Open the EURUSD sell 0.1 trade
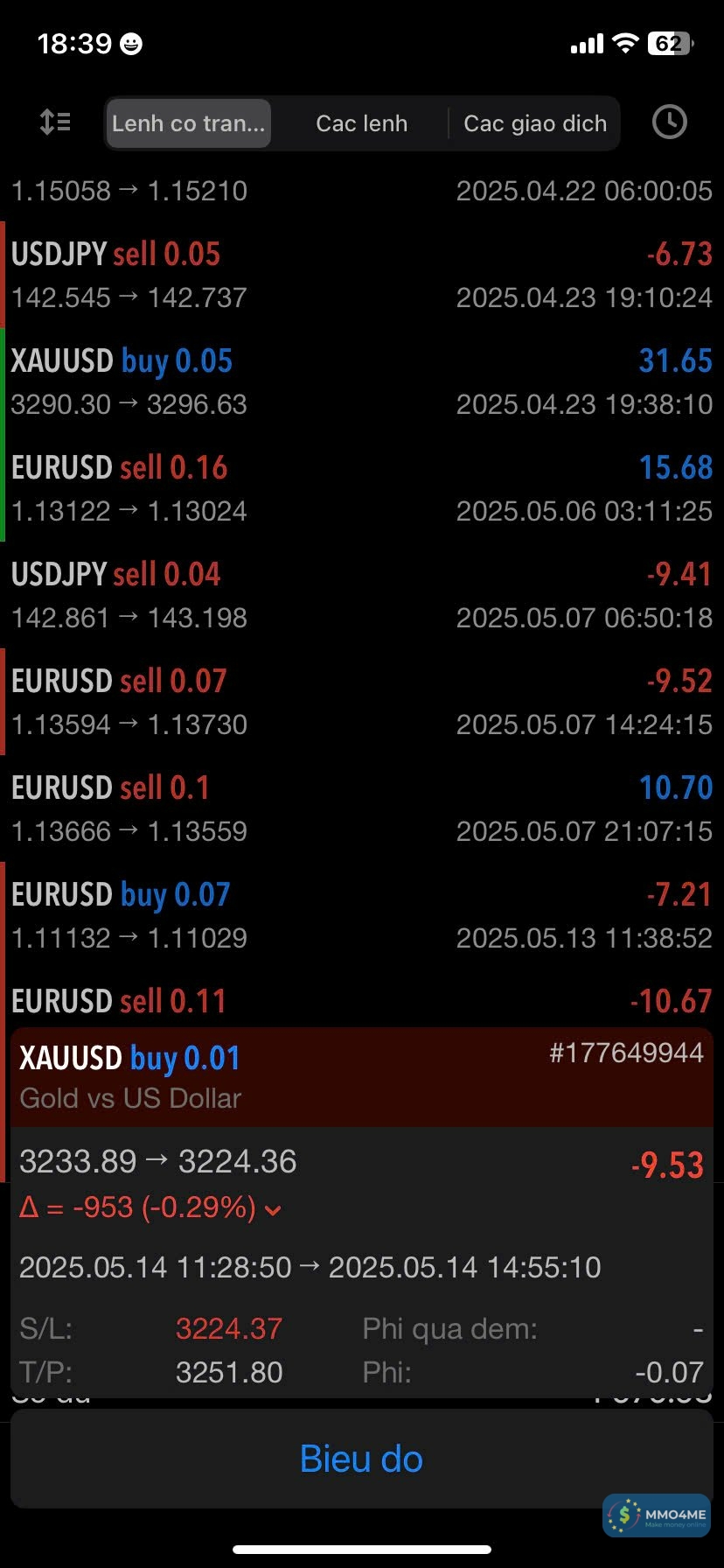This screenshot has height=1568, width=724. coord(361,808)
